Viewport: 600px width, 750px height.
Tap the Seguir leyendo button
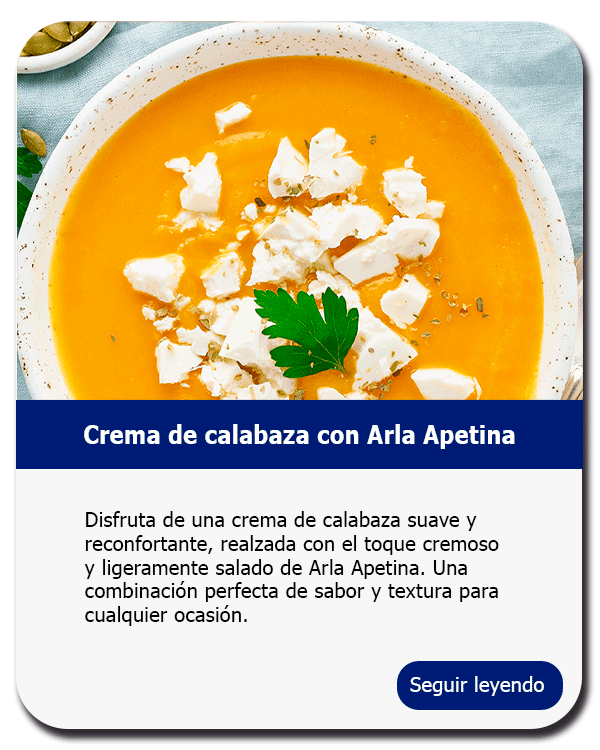point(479,686)
